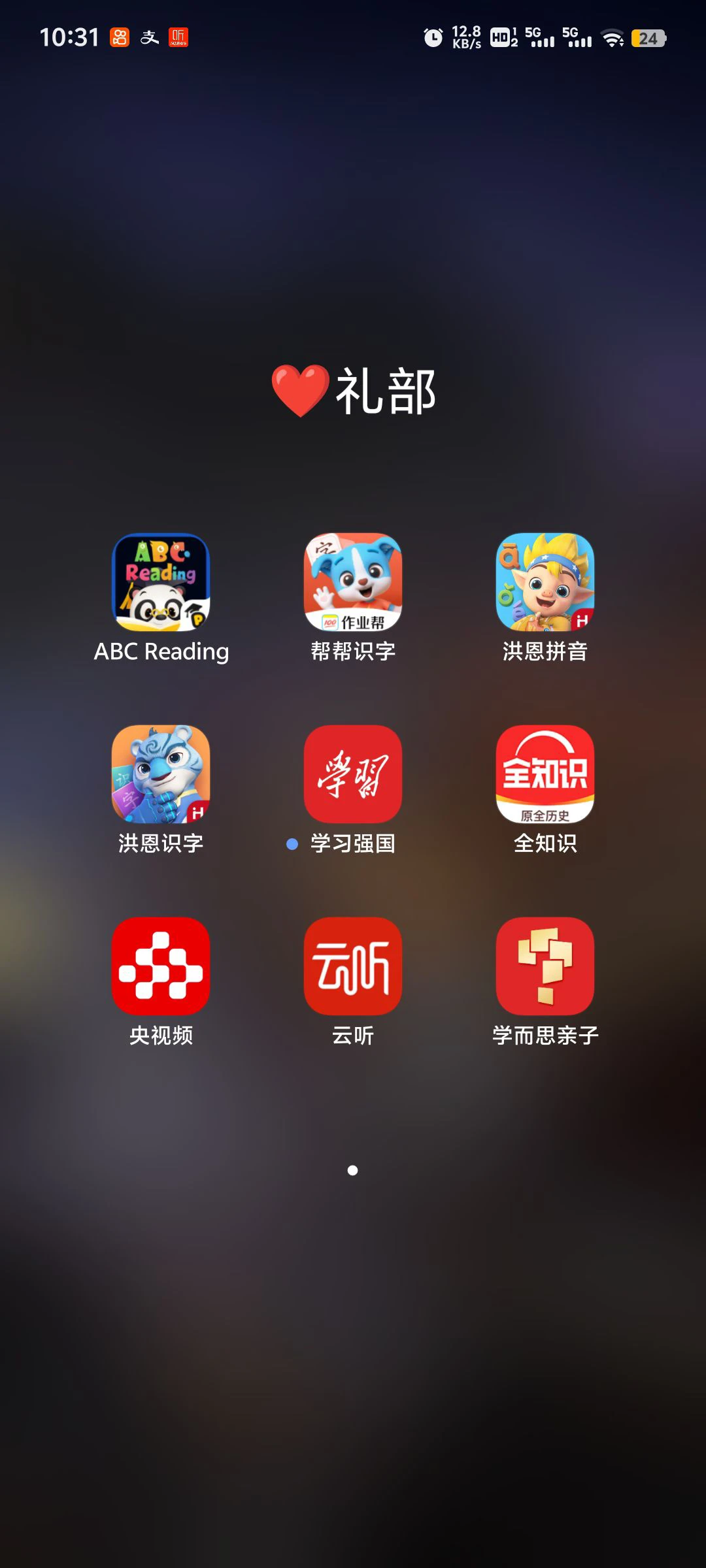This screenshot has height=1568, width=706.
Task: Open 学习强国 app
Action: [x=353, y=774]
